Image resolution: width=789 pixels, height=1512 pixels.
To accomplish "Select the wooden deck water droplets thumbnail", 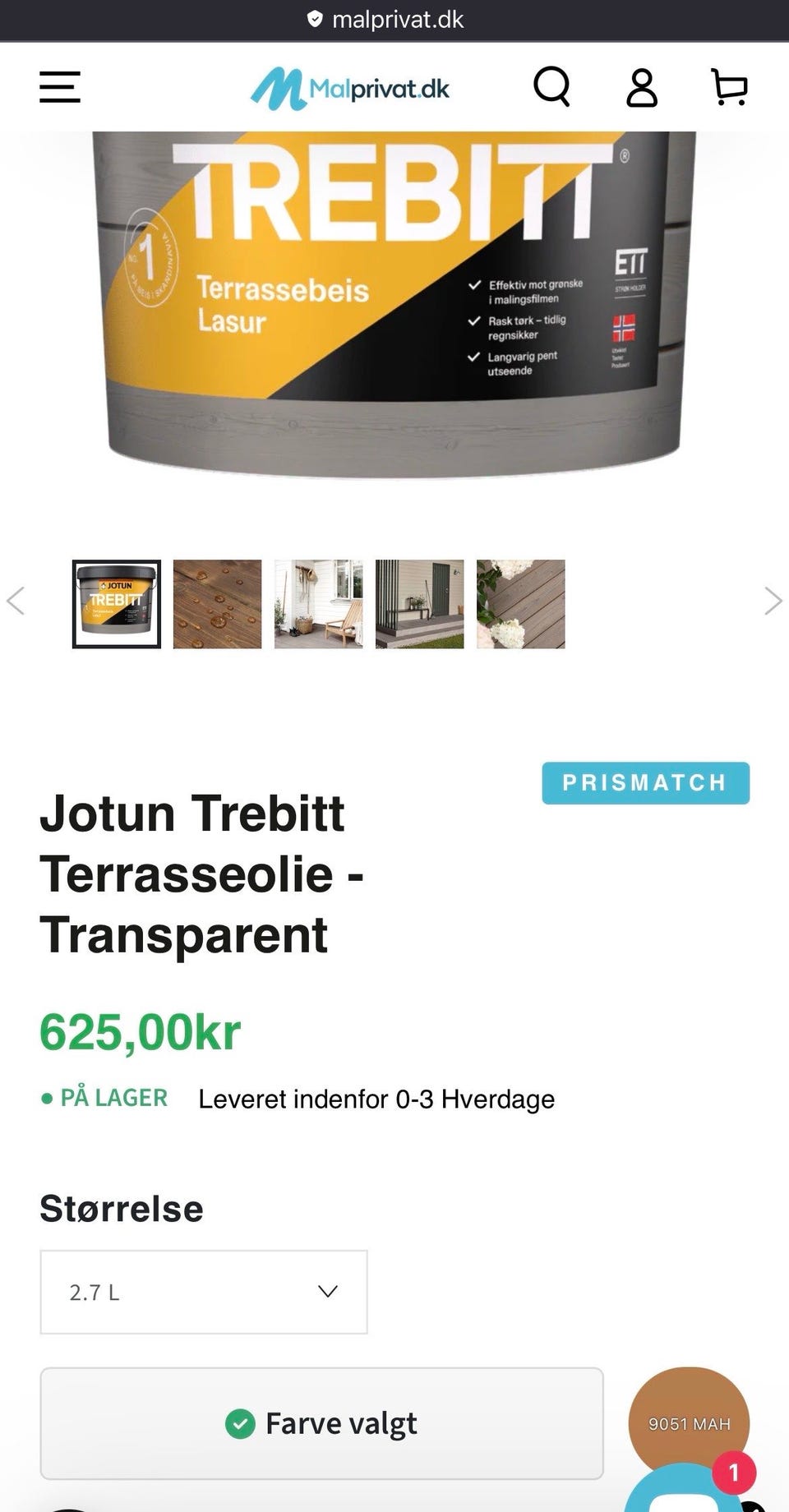I will click(x=217, y=604).
